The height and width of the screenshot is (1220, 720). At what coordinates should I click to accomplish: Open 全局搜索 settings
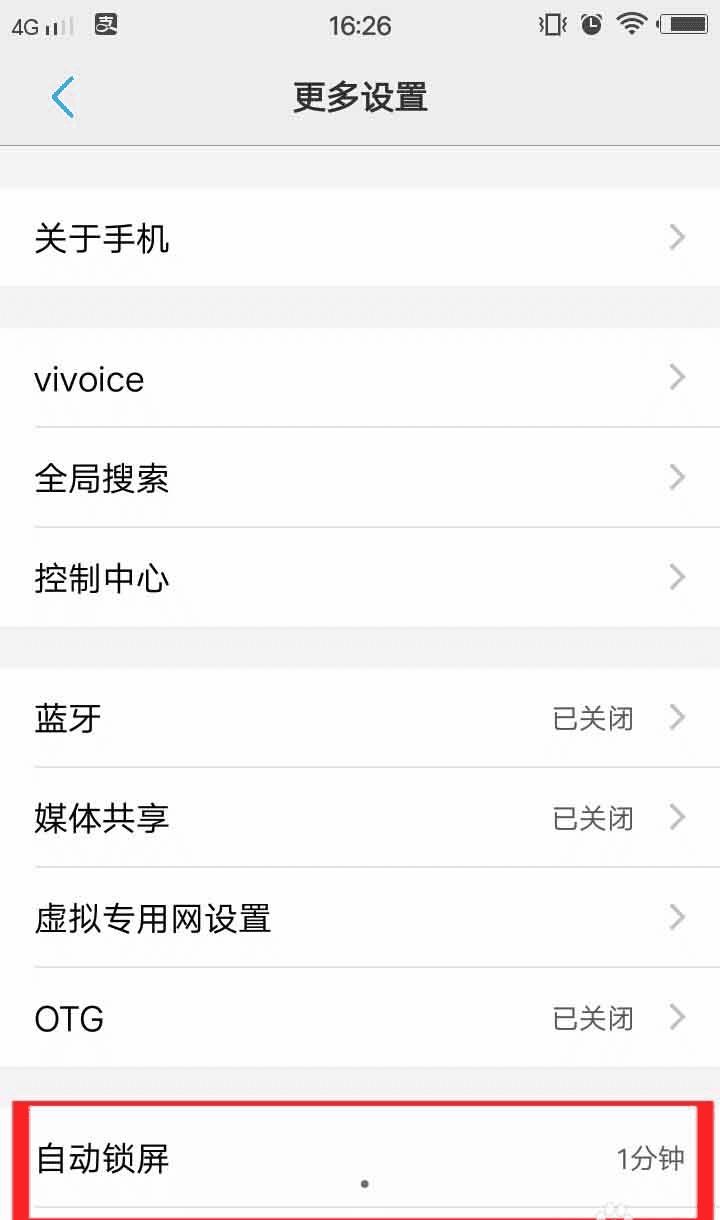[x=360, y=478]
